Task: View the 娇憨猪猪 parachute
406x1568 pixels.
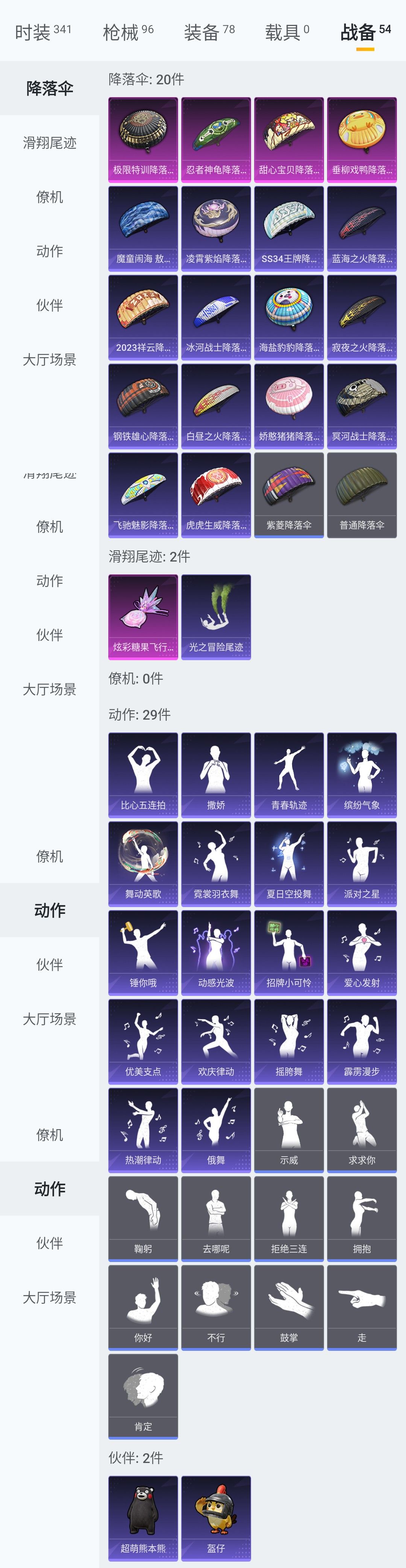Action: click(289, 406)
